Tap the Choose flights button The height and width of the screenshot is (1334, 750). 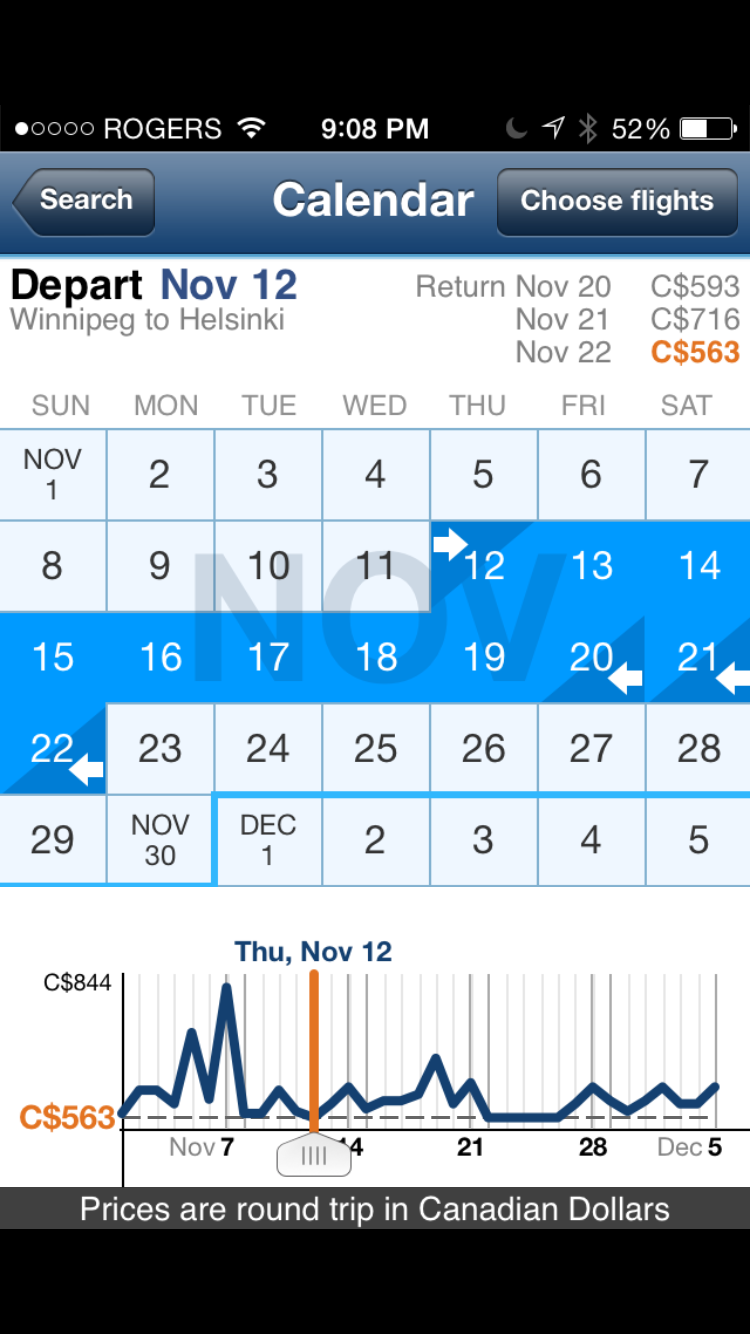coord(617,201)
